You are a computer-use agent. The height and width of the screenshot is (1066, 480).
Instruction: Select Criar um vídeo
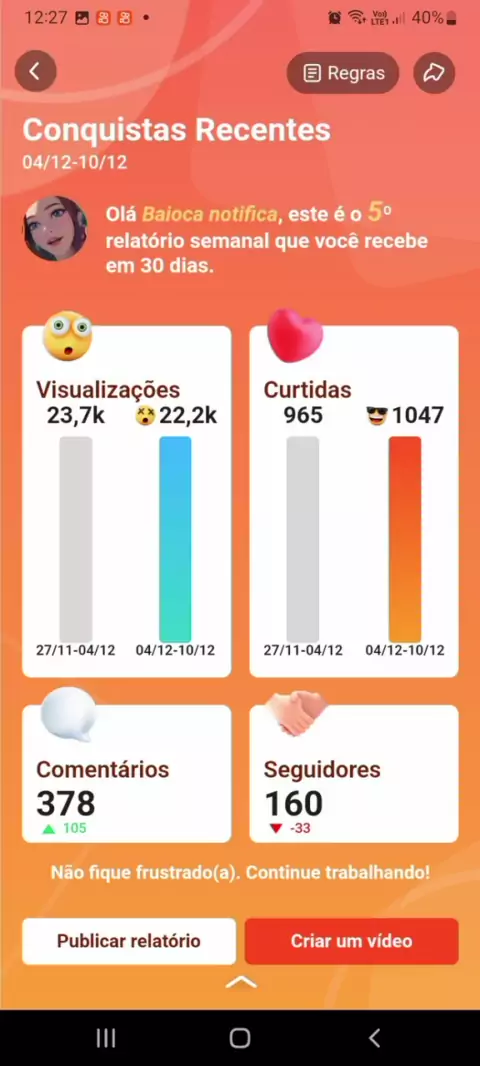click(x=352, y=941)
